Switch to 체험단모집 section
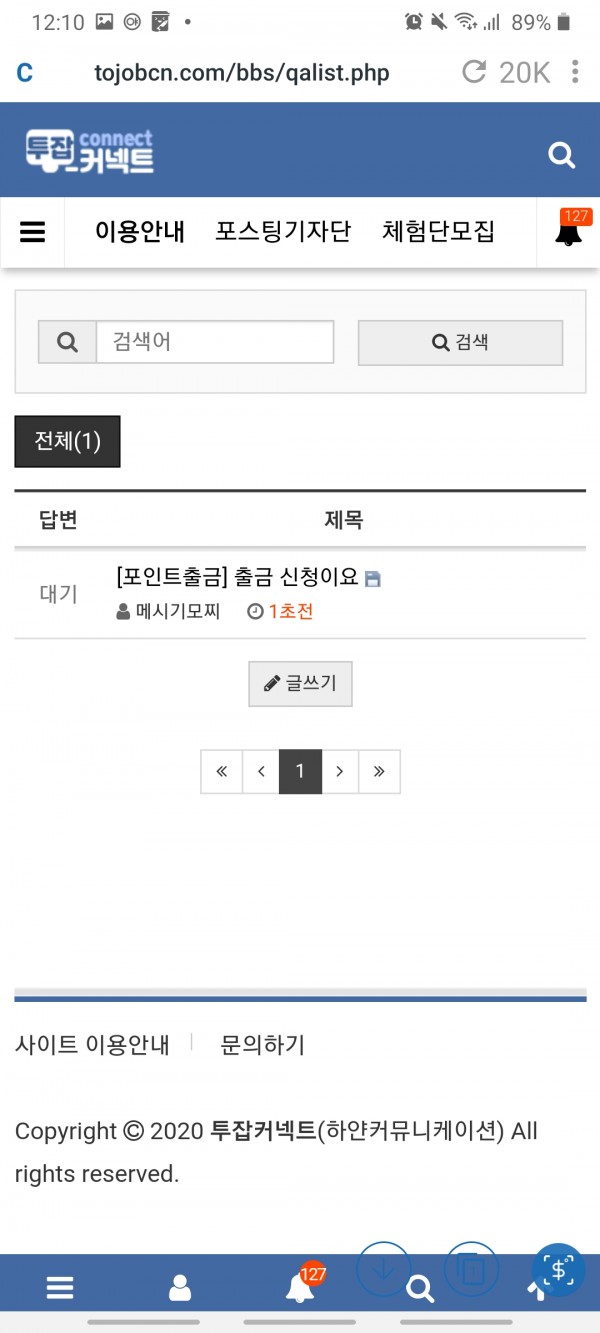 point(438,232)
